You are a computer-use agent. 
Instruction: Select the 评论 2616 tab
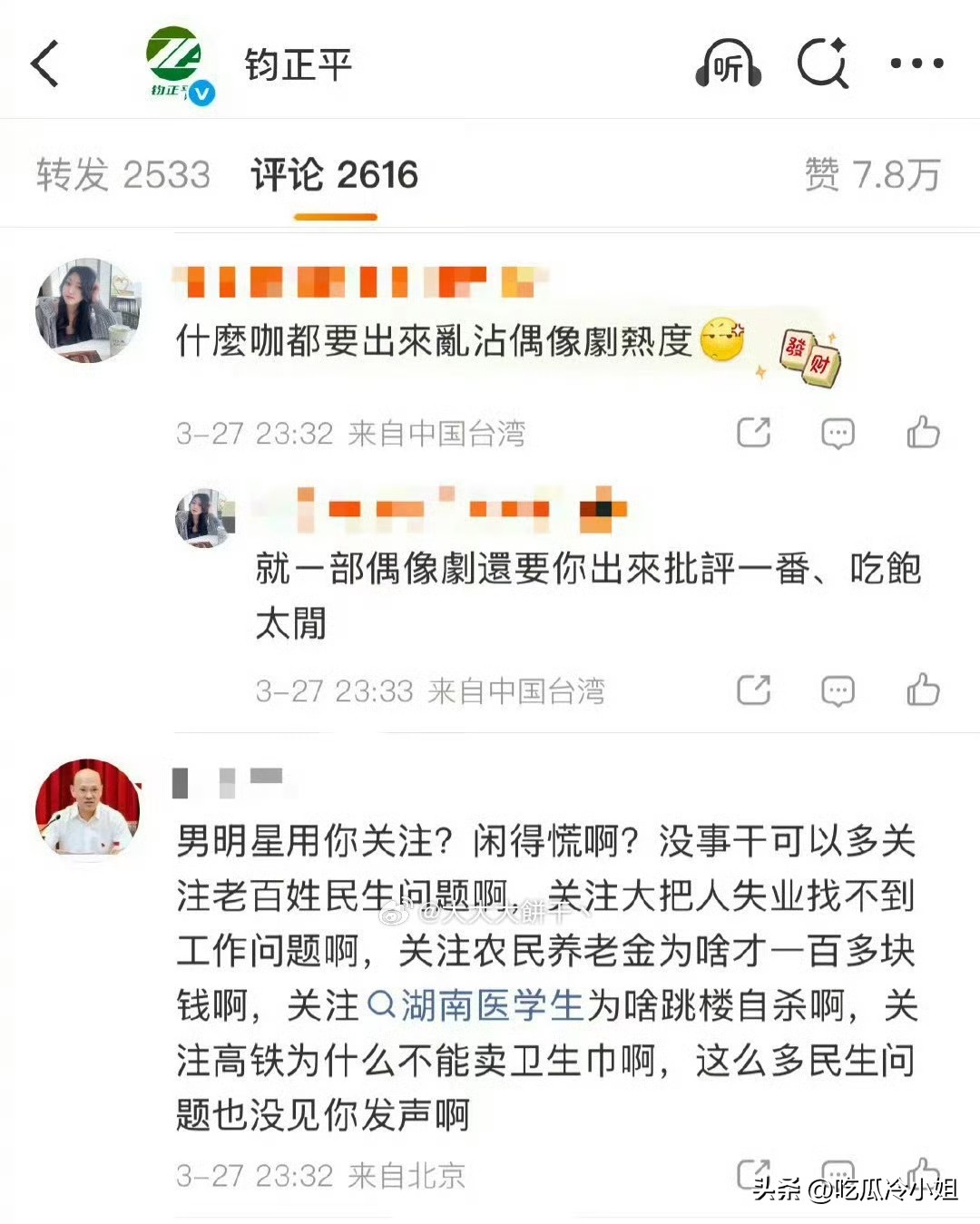pyautogui.click(x=335, y=174)
